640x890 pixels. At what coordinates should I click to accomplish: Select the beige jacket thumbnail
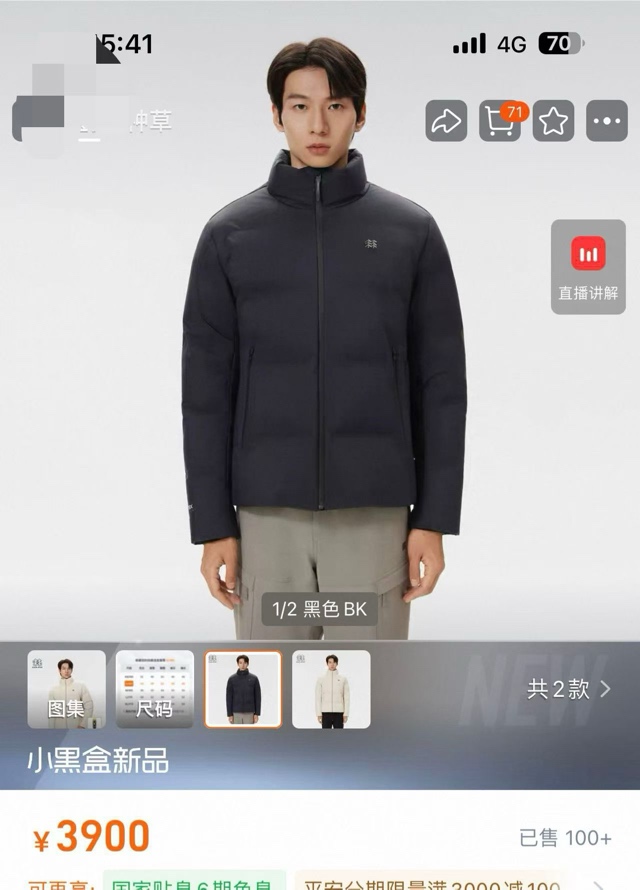[331, 689]
